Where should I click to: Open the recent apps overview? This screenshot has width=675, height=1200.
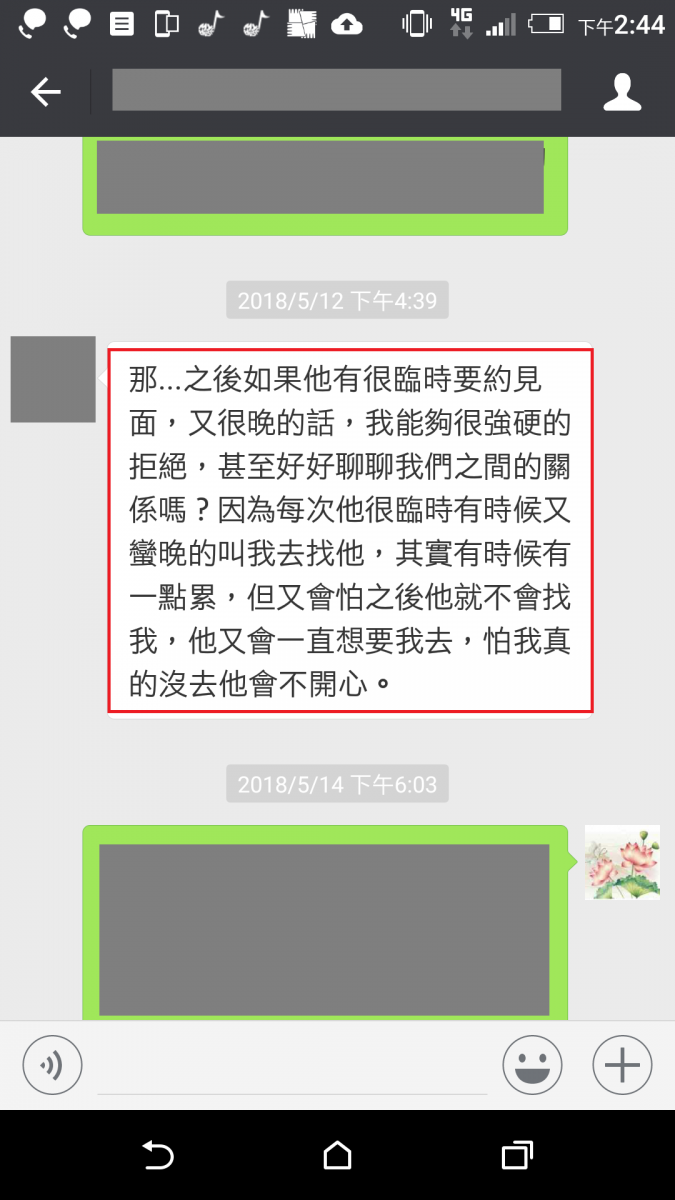click(516, 1157)
